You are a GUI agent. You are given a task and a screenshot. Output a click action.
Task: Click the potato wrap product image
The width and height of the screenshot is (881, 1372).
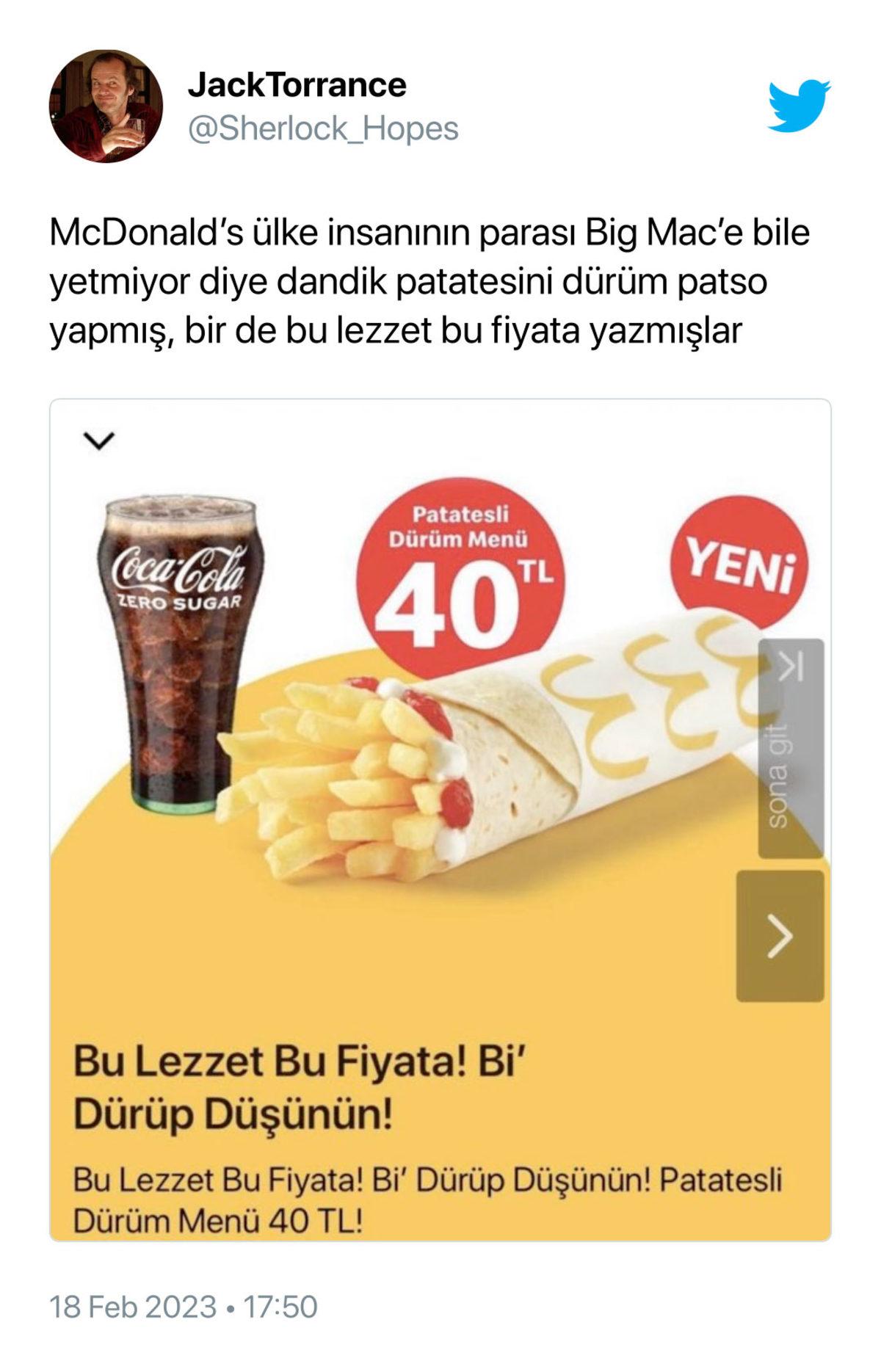coord(514,749)
